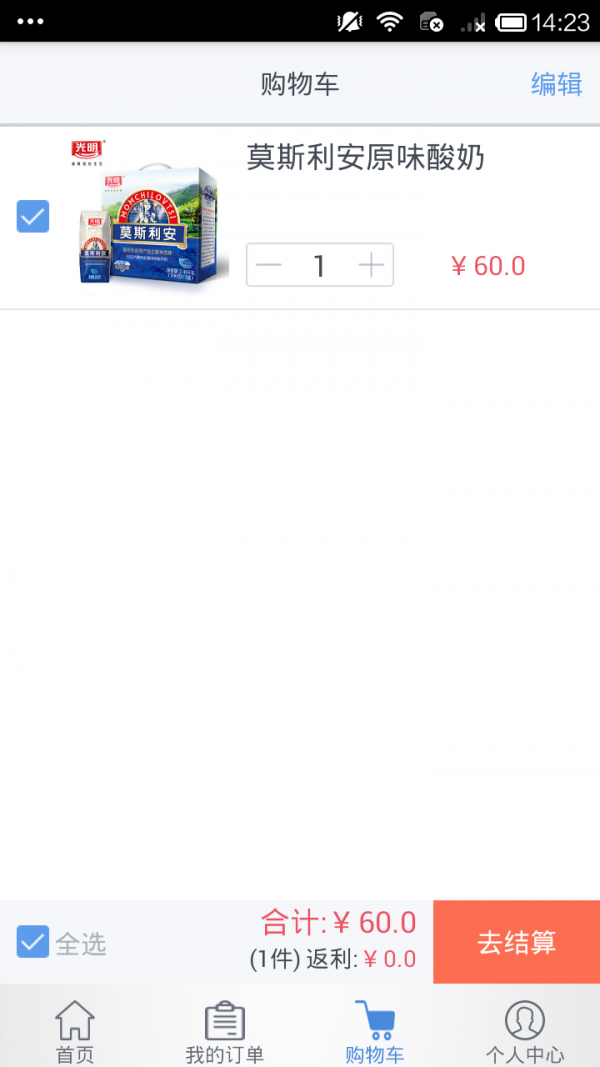Uncheck the 莫斯利安原味酸奶 item checkbox
The image size is (600, 1067).
pos(33,216)
